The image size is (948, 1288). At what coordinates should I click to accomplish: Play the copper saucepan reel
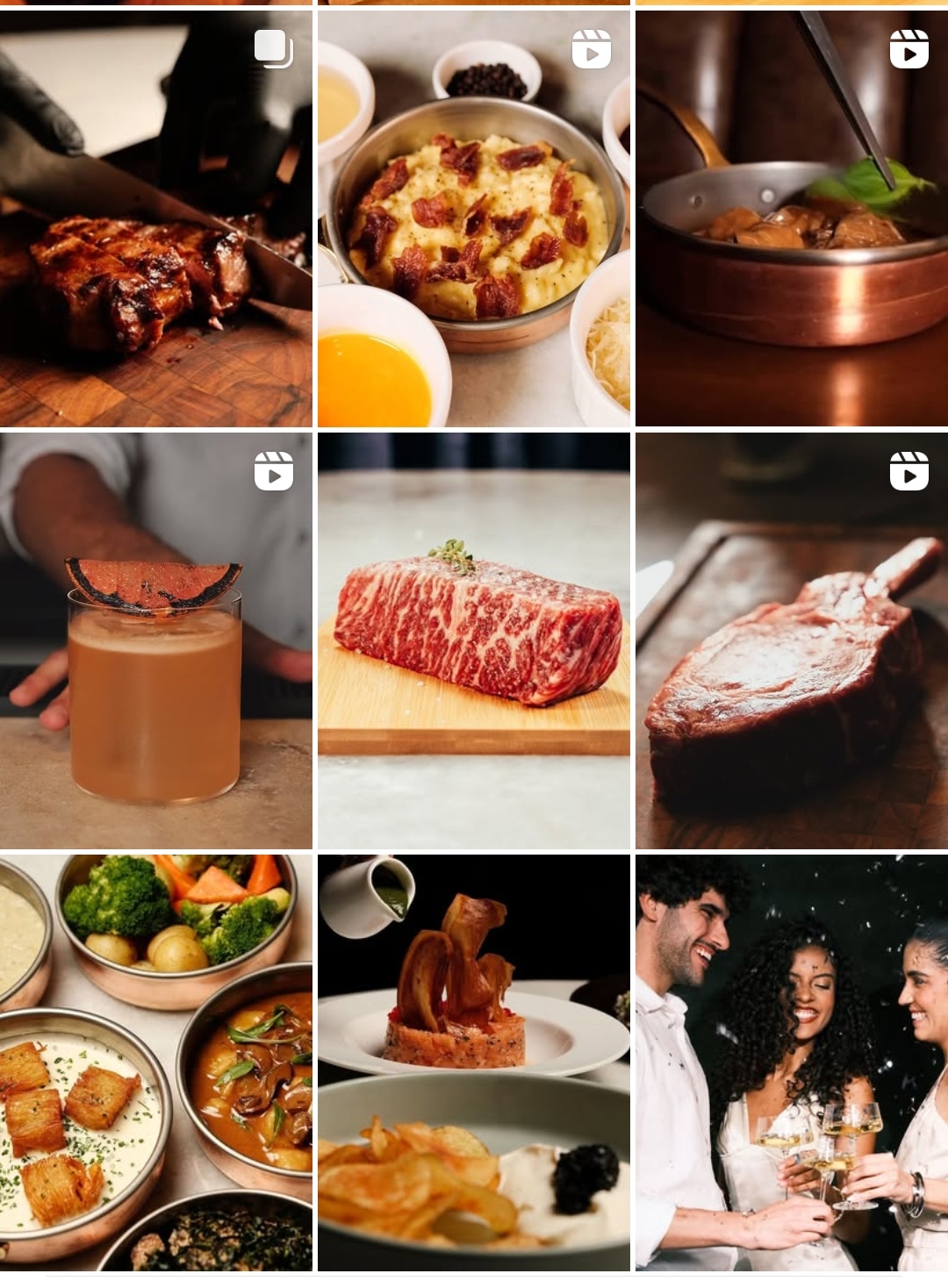coord(791,219)
